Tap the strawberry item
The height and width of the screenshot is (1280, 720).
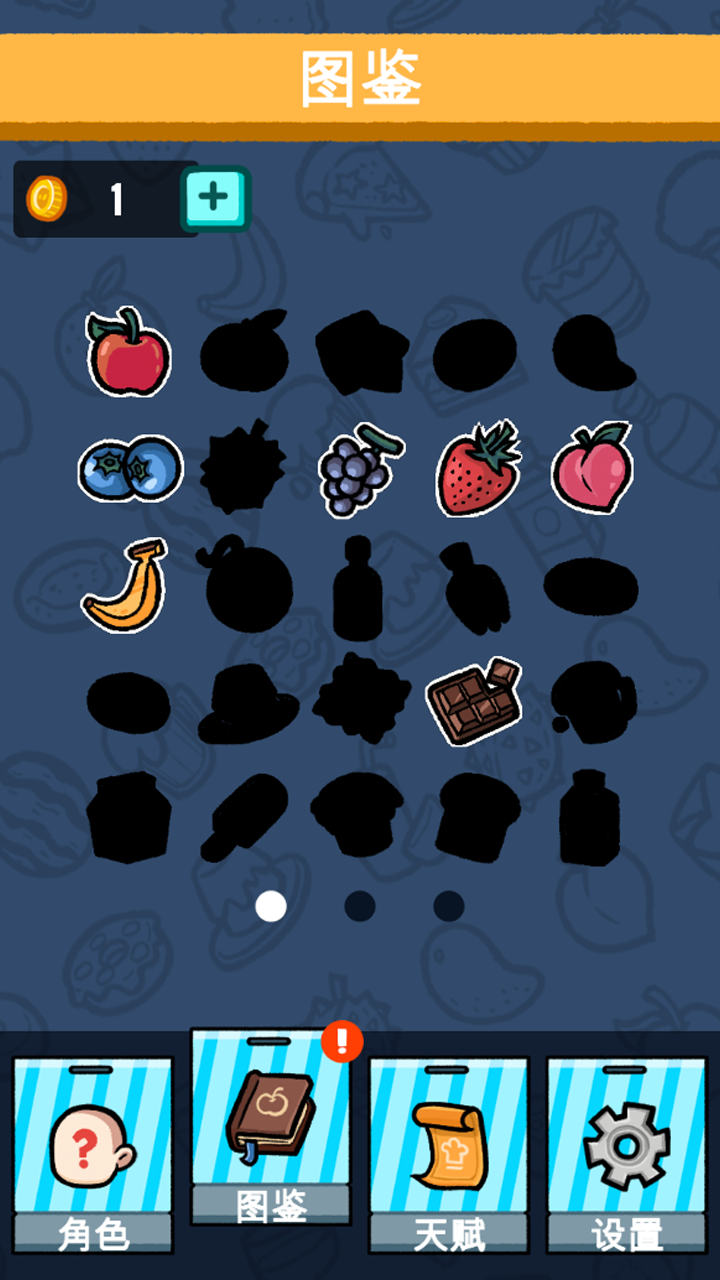478,470
